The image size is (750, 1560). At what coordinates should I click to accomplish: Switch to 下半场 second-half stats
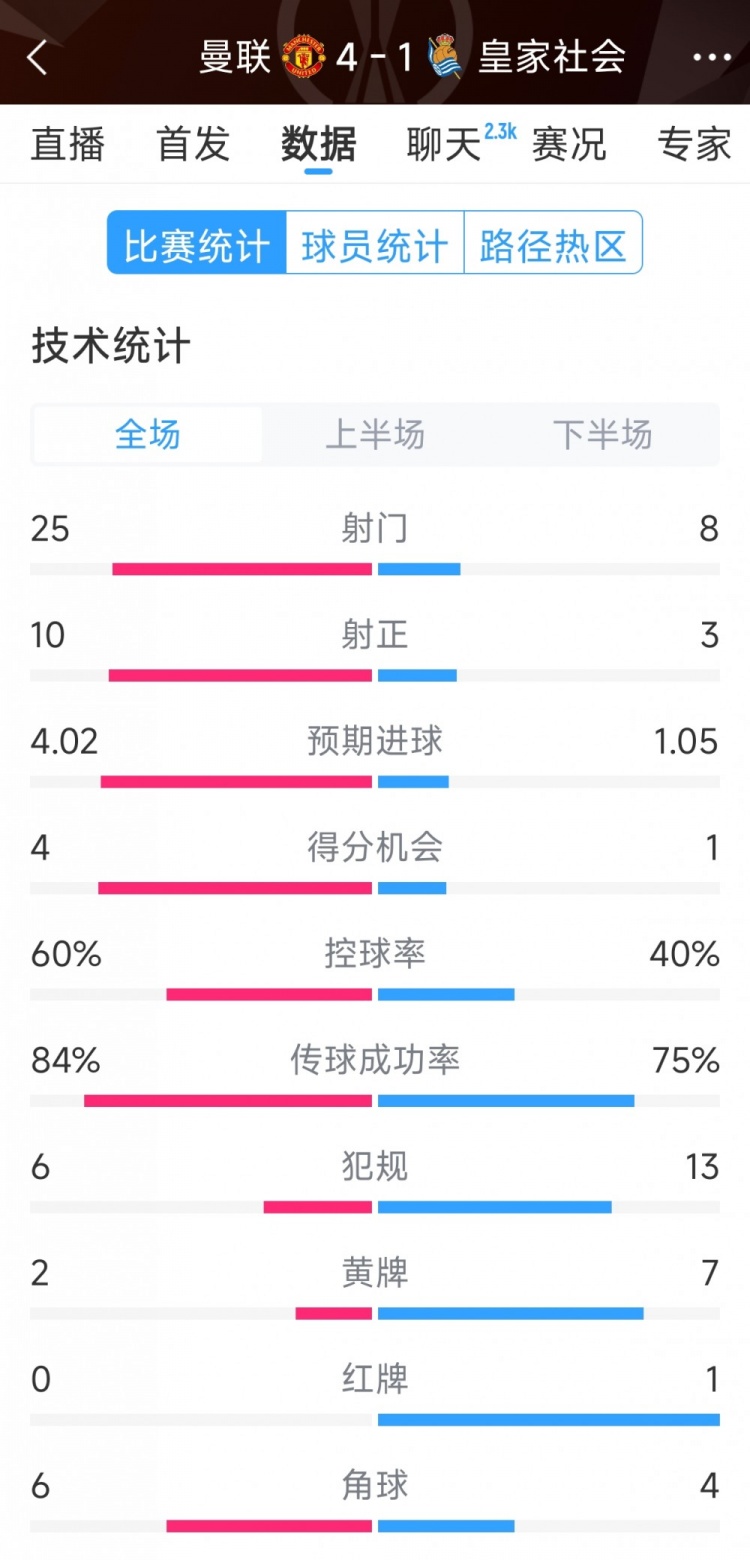pyautogui.click(x=602, y=434)
